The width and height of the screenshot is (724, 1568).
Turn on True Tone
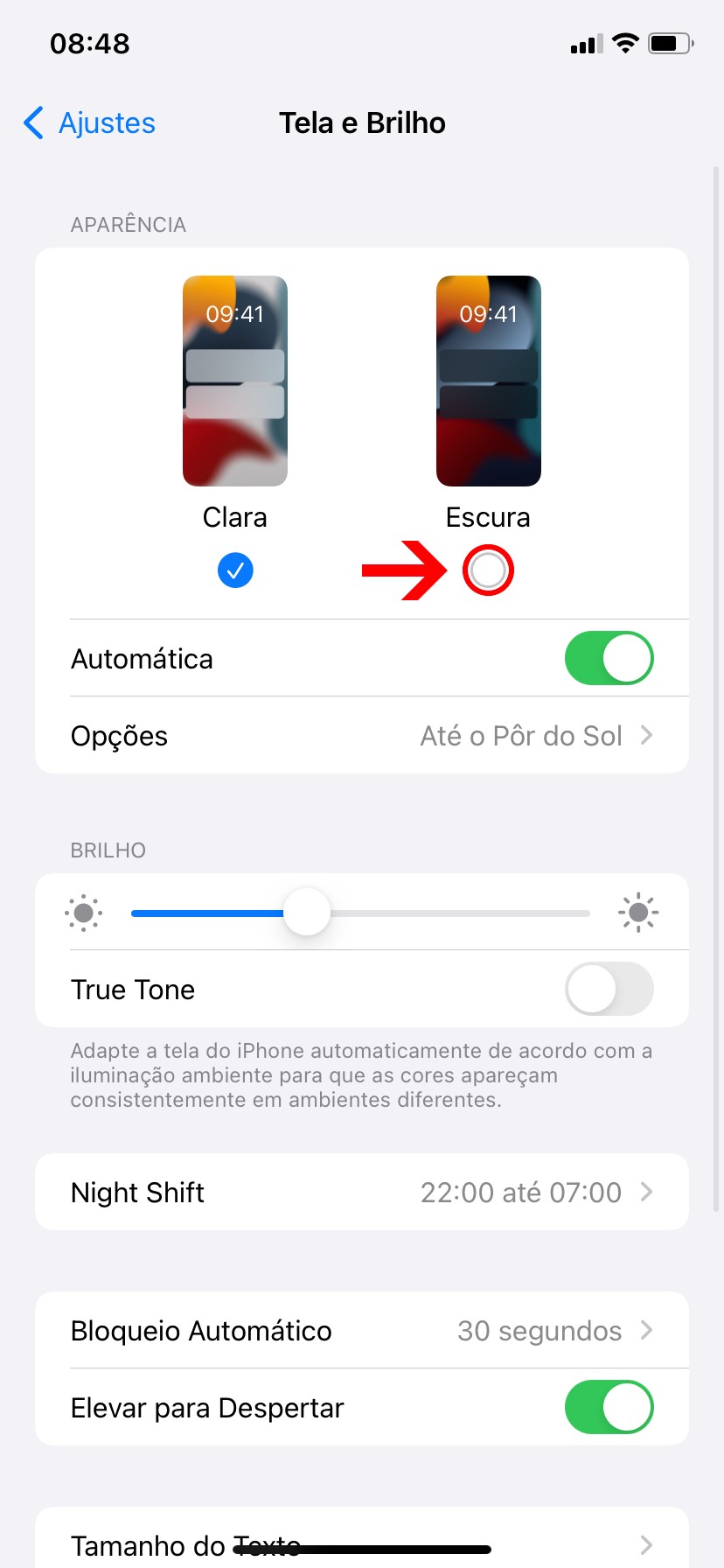(609, 989)
